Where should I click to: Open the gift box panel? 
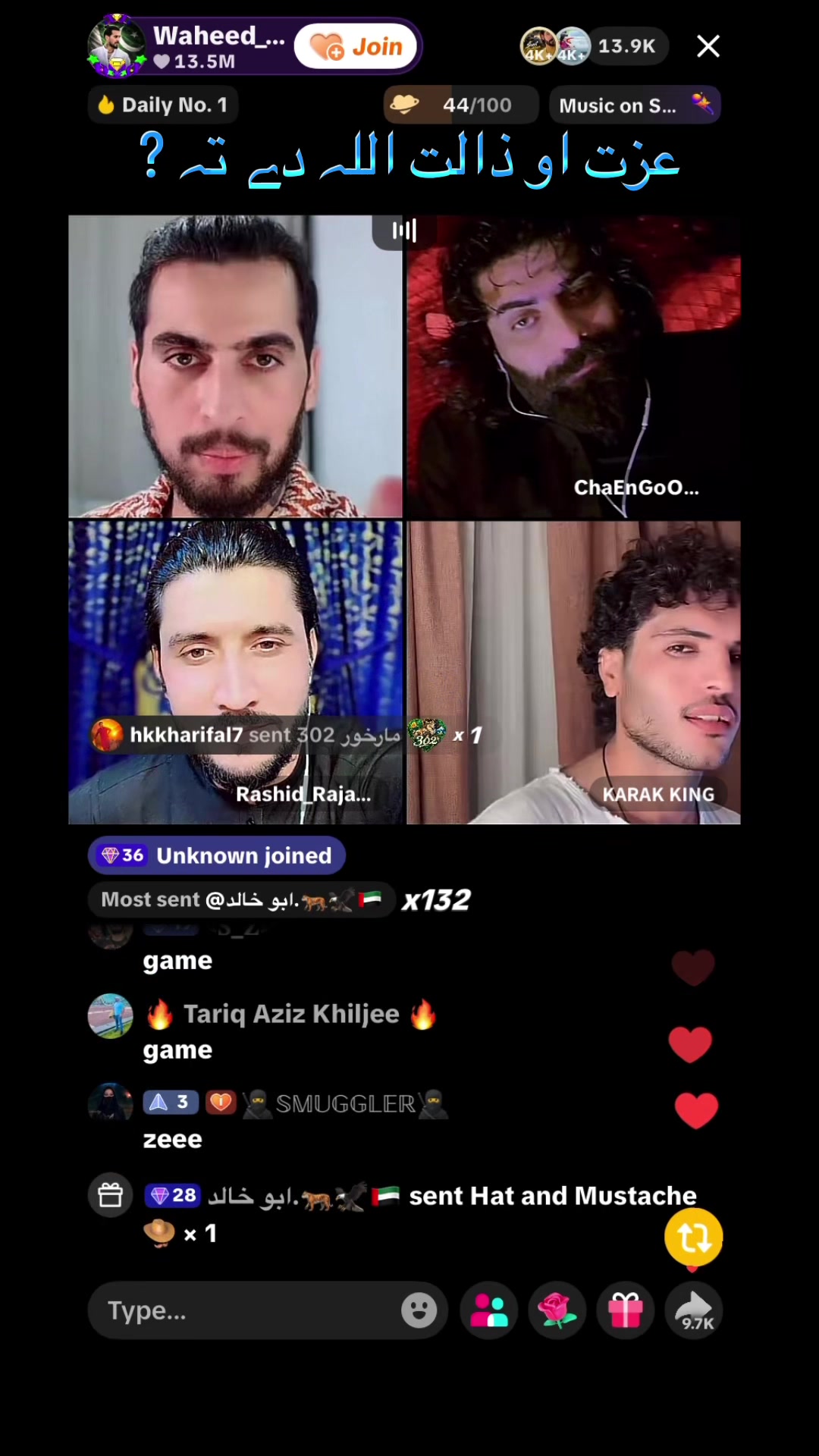(626, 1310)
